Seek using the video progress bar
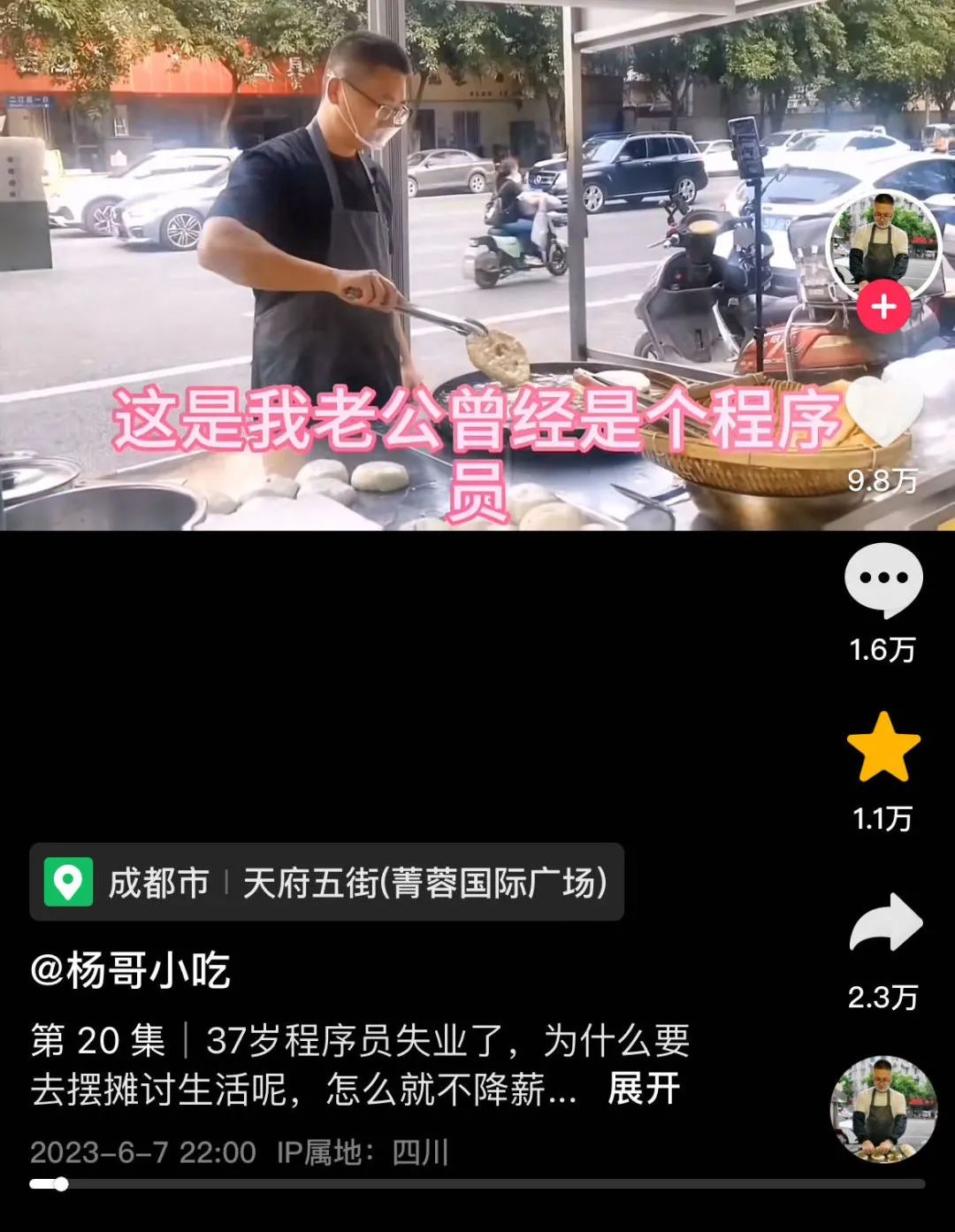Image resolution: width=955 pixels, height=1232 pixels. coord(477,1184)
